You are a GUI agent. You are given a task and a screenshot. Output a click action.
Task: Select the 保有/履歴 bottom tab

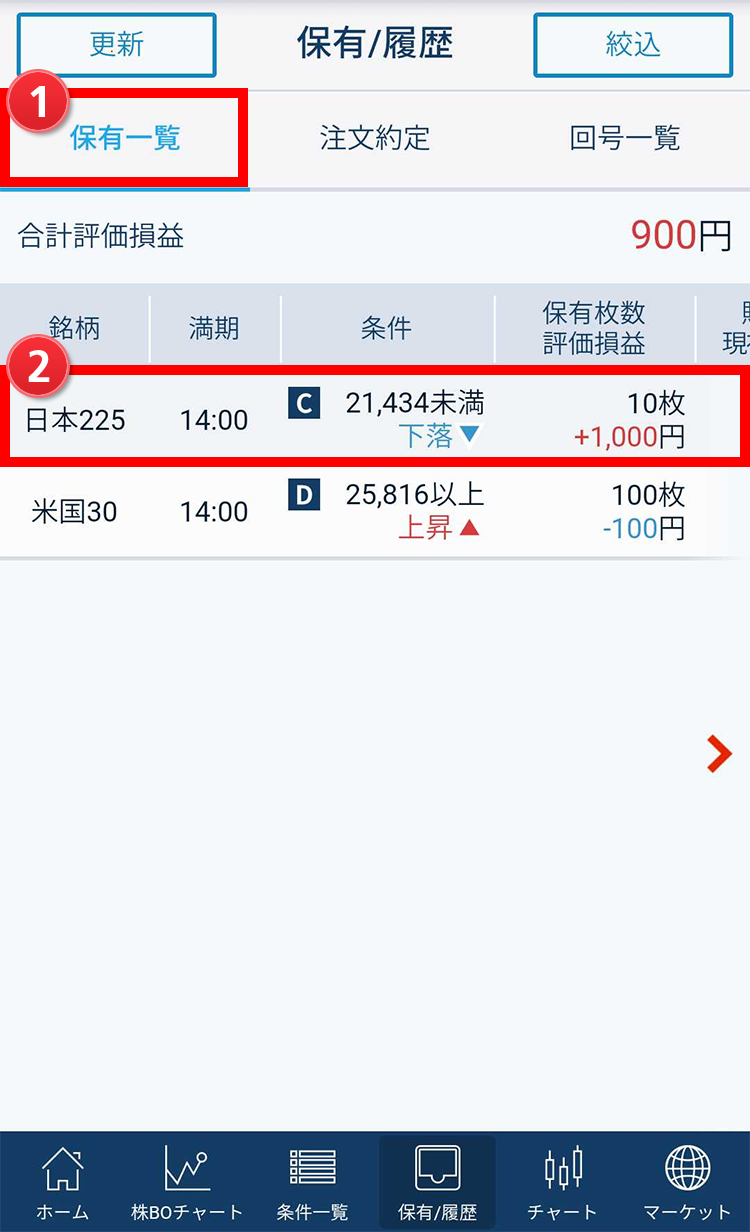[437, 1183]
